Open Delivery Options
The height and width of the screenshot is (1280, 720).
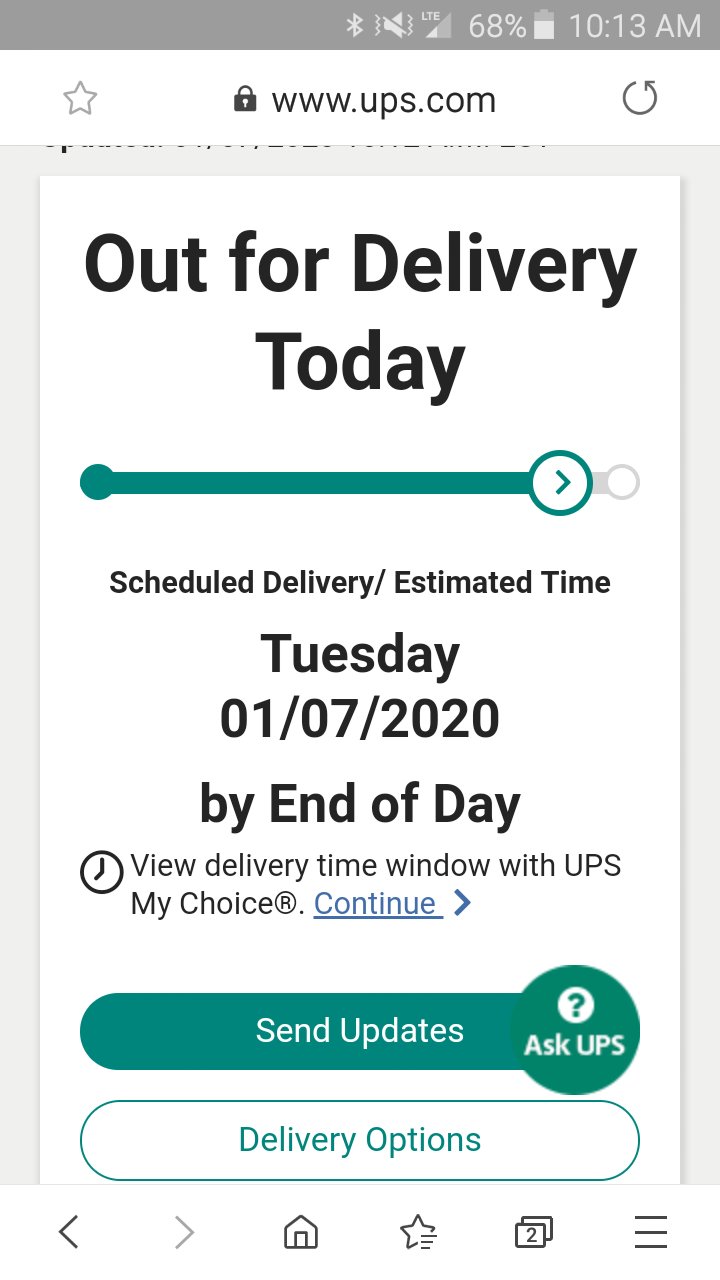click(x=360, y=1140)
